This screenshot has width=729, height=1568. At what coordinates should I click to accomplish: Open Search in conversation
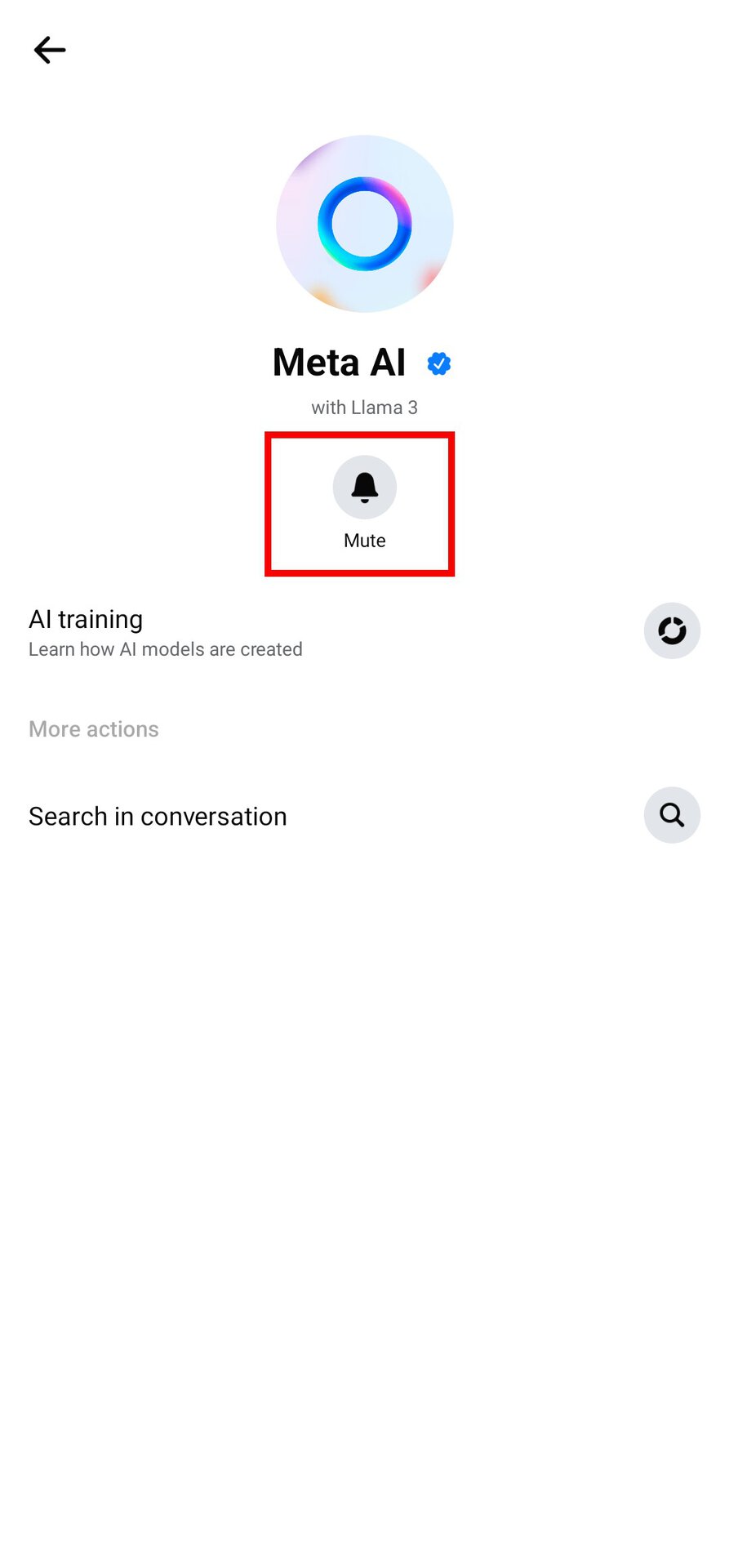[364, 815]
